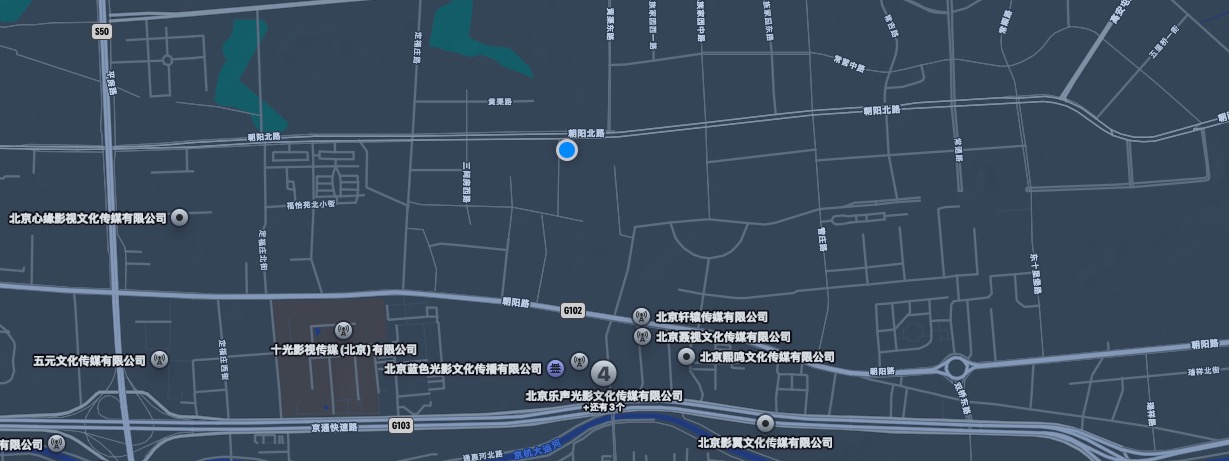Open the 北京蓝视文化传媒有限公司 pin

coord(641,336)
